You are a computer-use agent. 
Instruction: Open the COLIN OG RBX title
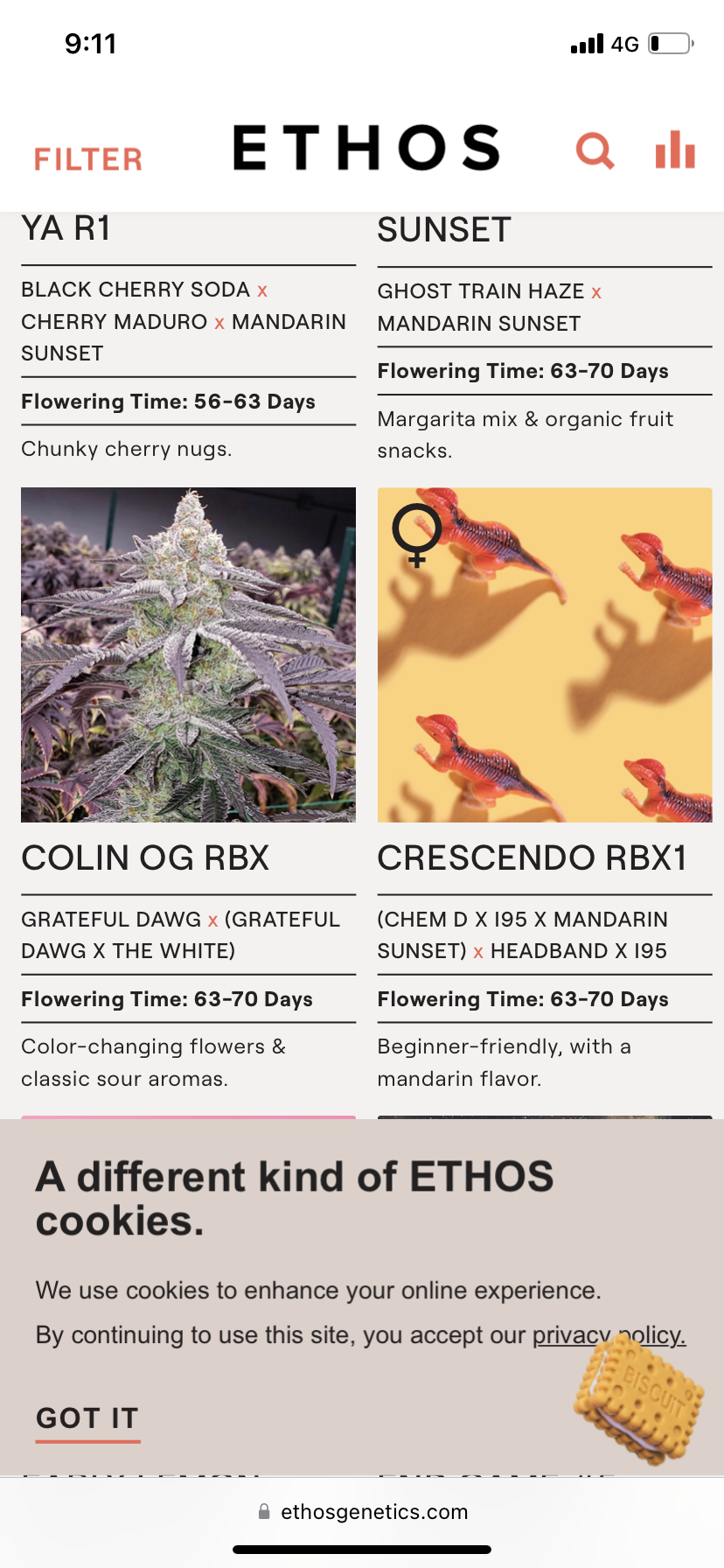point(145,858)
